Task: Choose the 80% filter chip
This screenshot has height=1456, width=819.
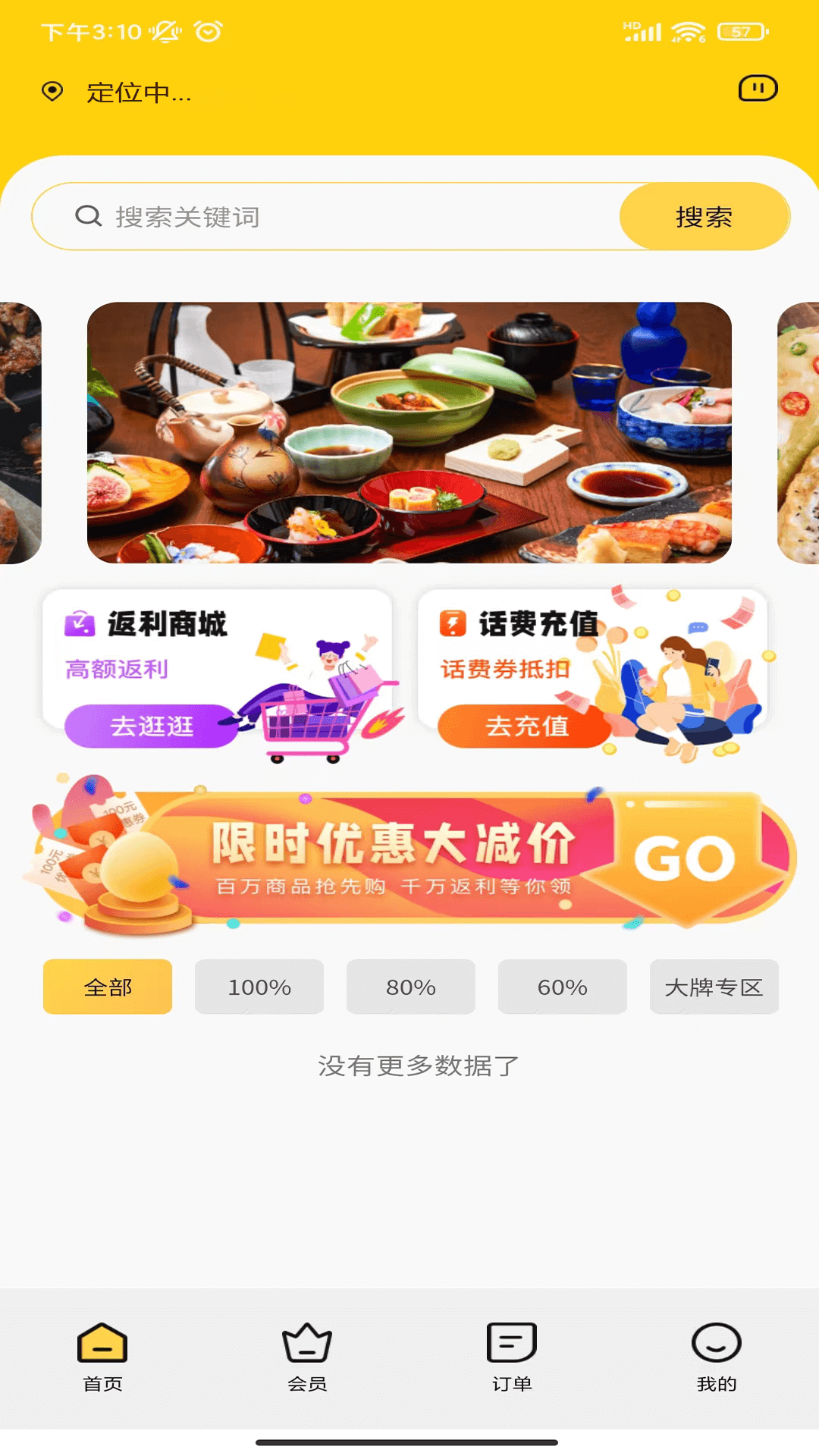Action: click(x=411, y=987)
